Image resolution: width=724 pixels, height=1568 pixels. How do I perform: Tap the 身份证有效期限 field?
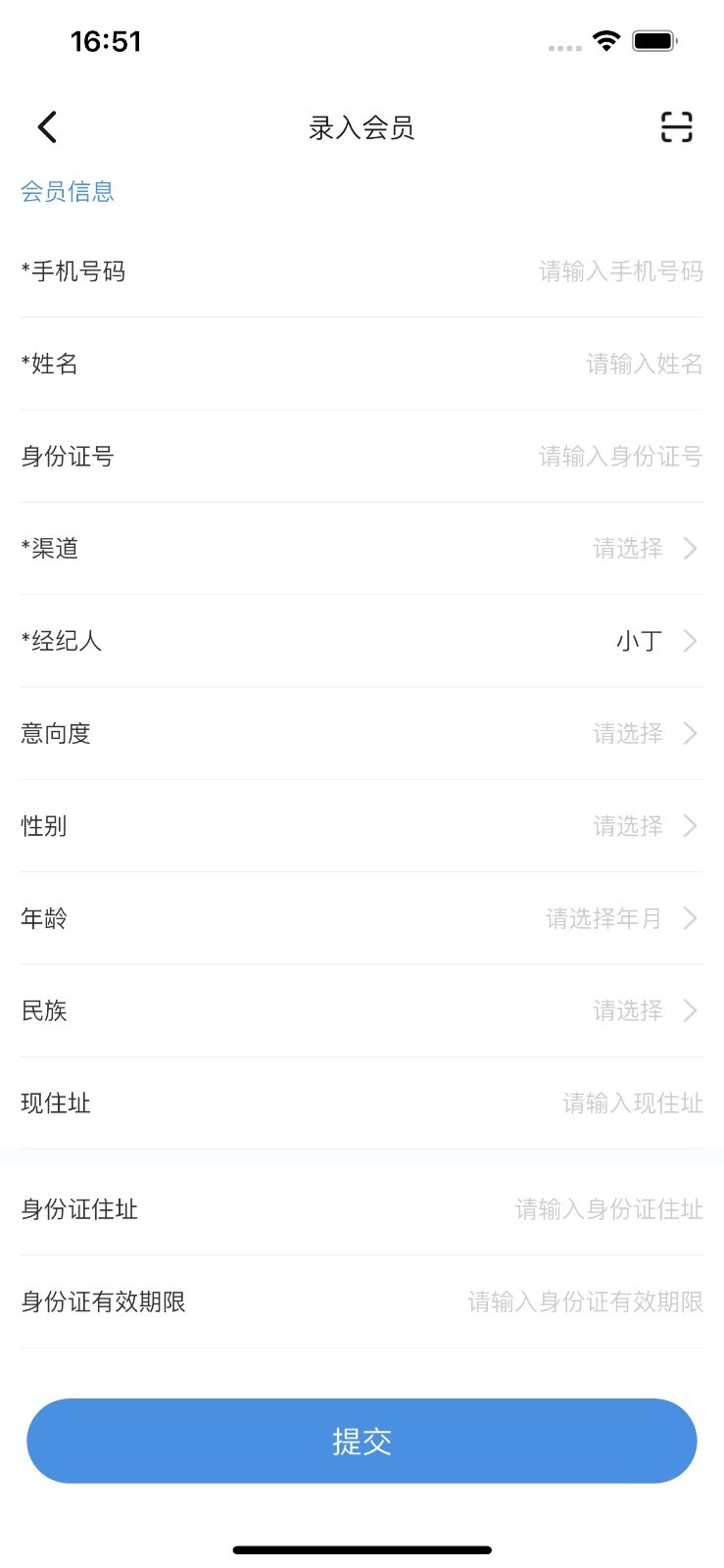[x=584, y=1301]
